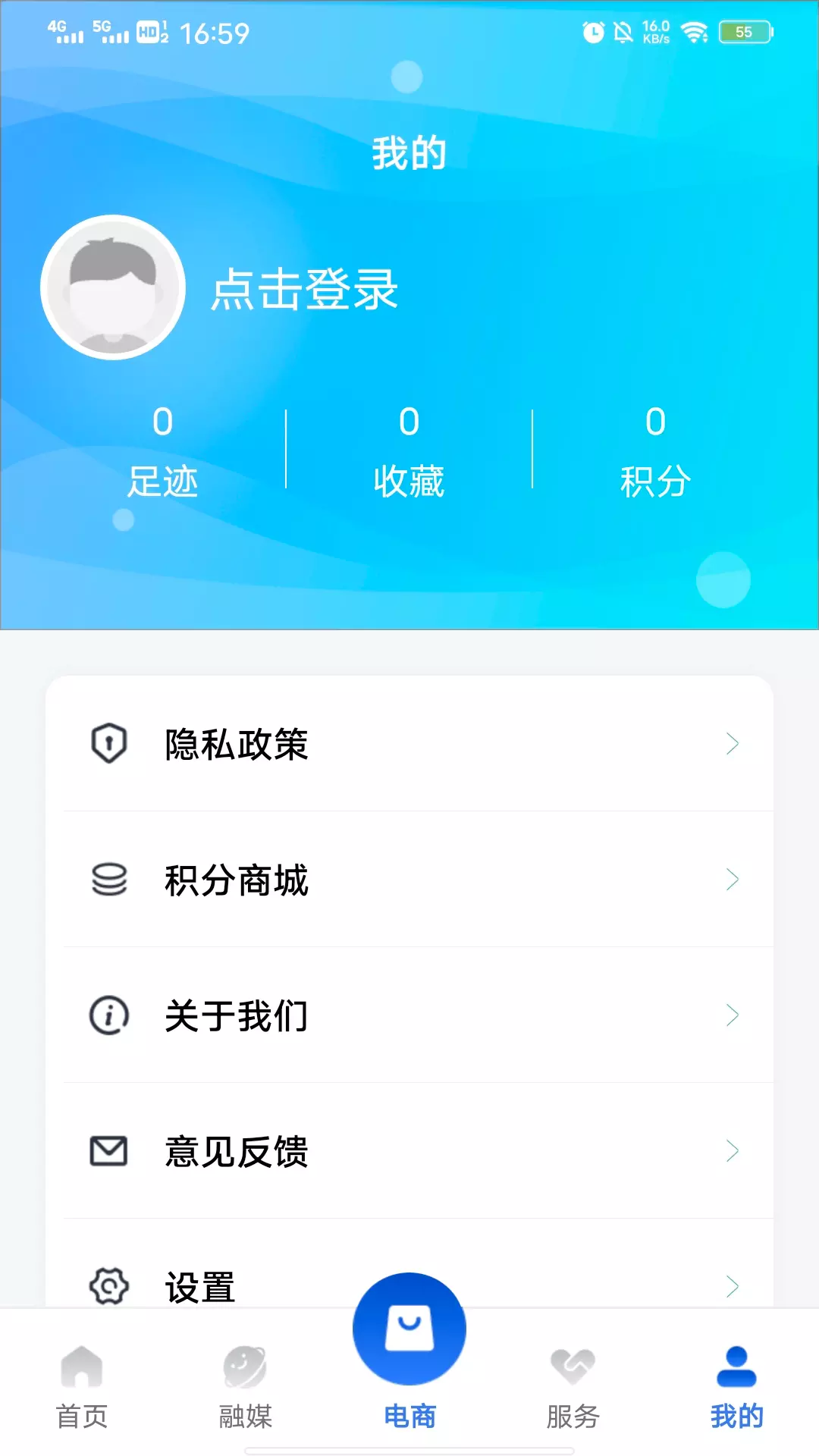This screenshot has height=1456, width=819.
Task: Open 隐私政策 row
Action: click(x=409, y=744)
